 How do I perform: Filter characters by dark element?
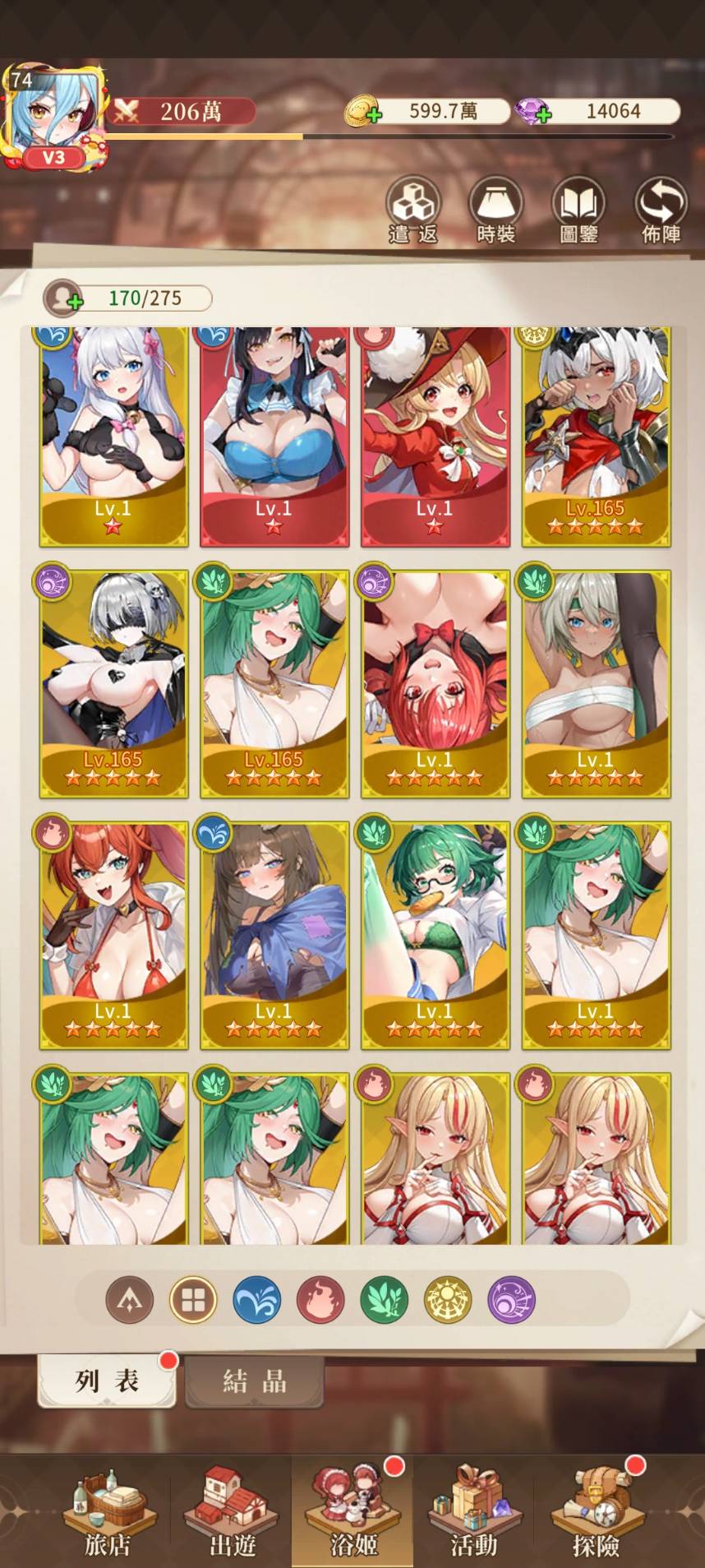[x=511, y=1300]
